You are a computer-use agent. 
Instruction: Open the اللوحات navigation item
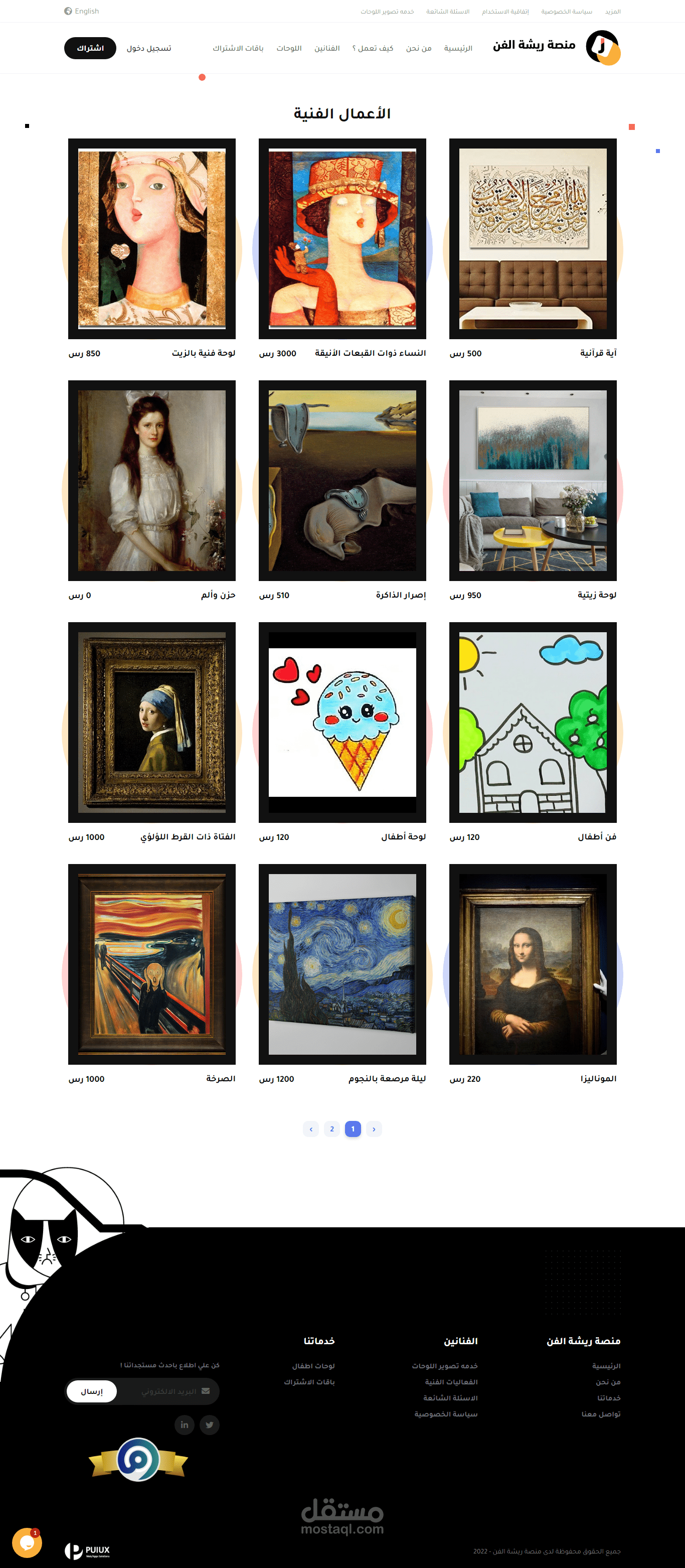pyautogui.click(x=289, y=48)
